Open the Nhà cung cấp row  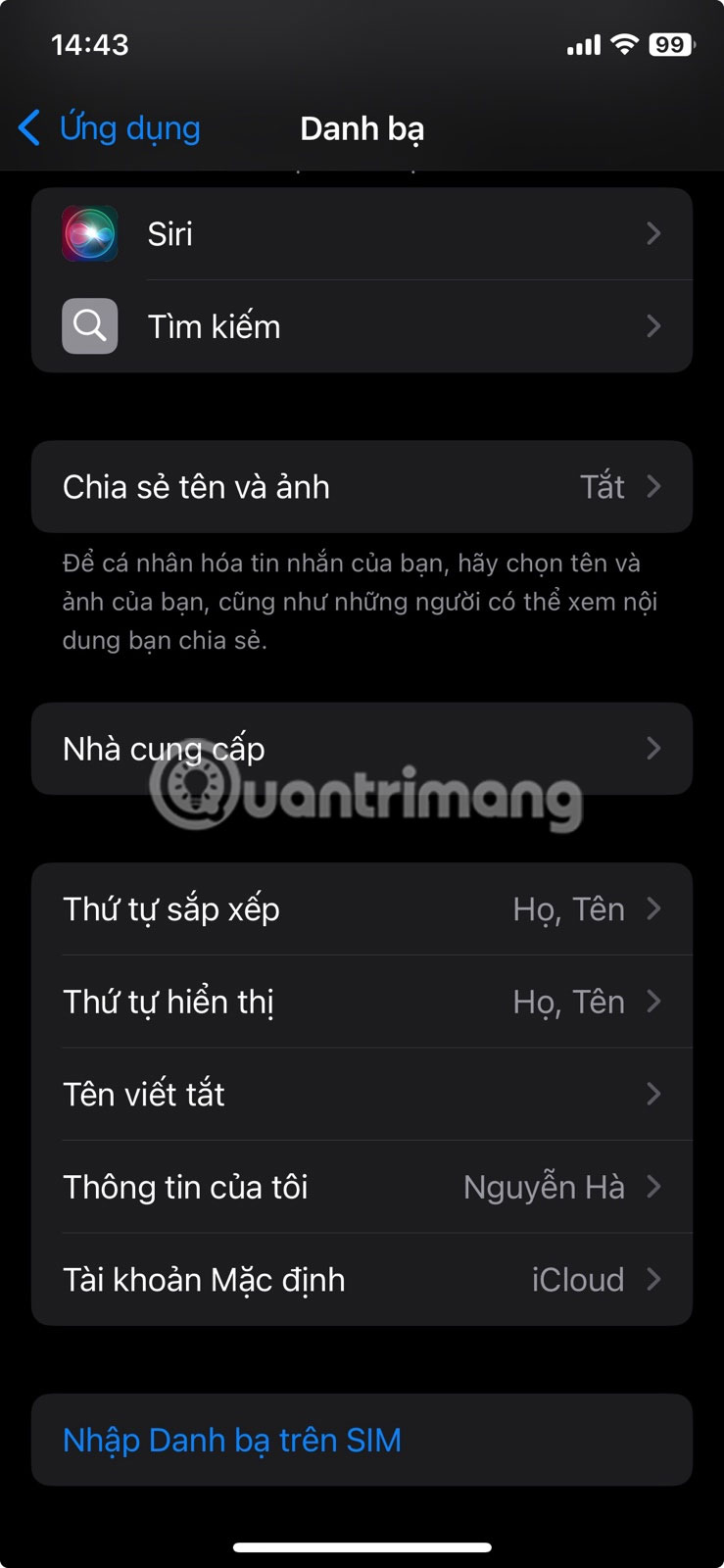[362, 749]
